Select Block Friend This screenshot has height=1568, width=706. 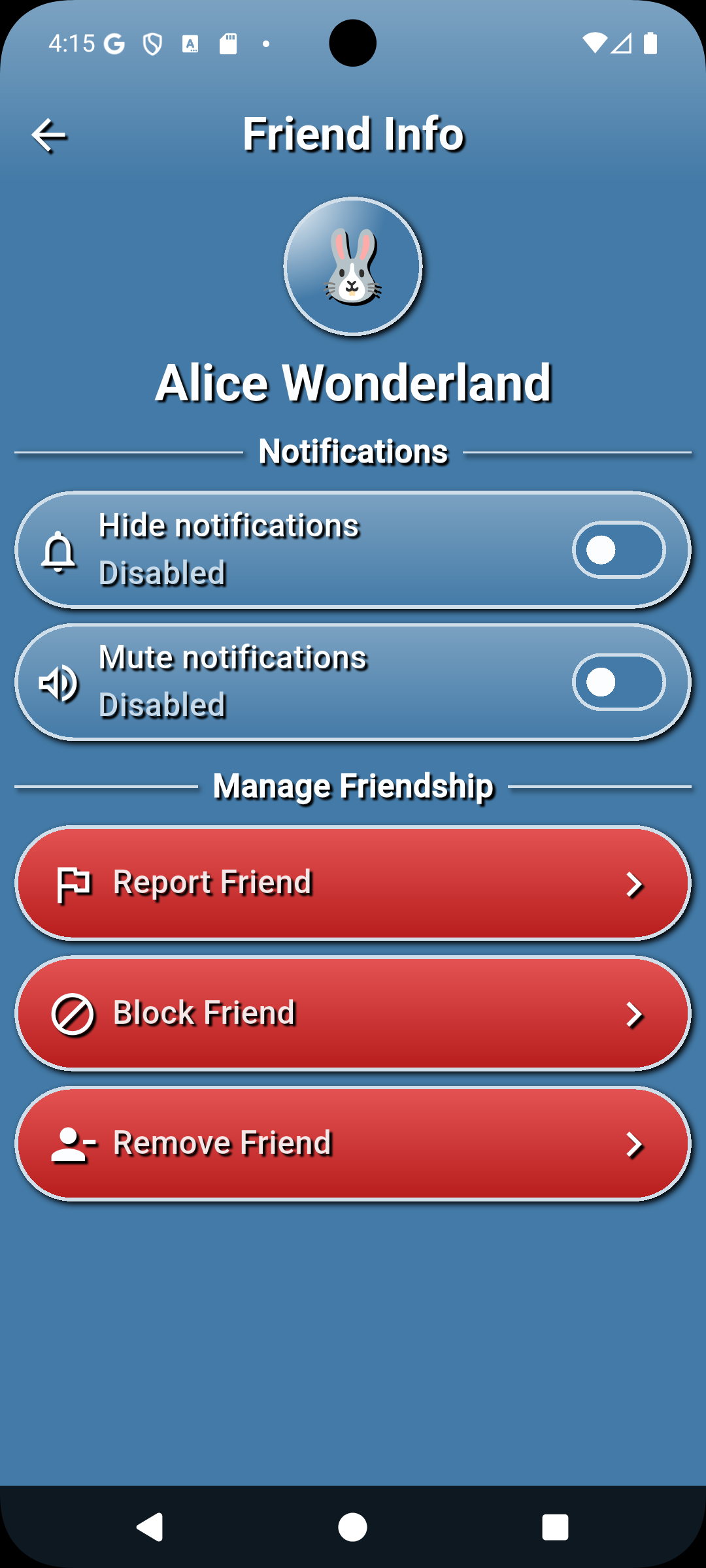pyautogui.click(x=353, y=1013)
